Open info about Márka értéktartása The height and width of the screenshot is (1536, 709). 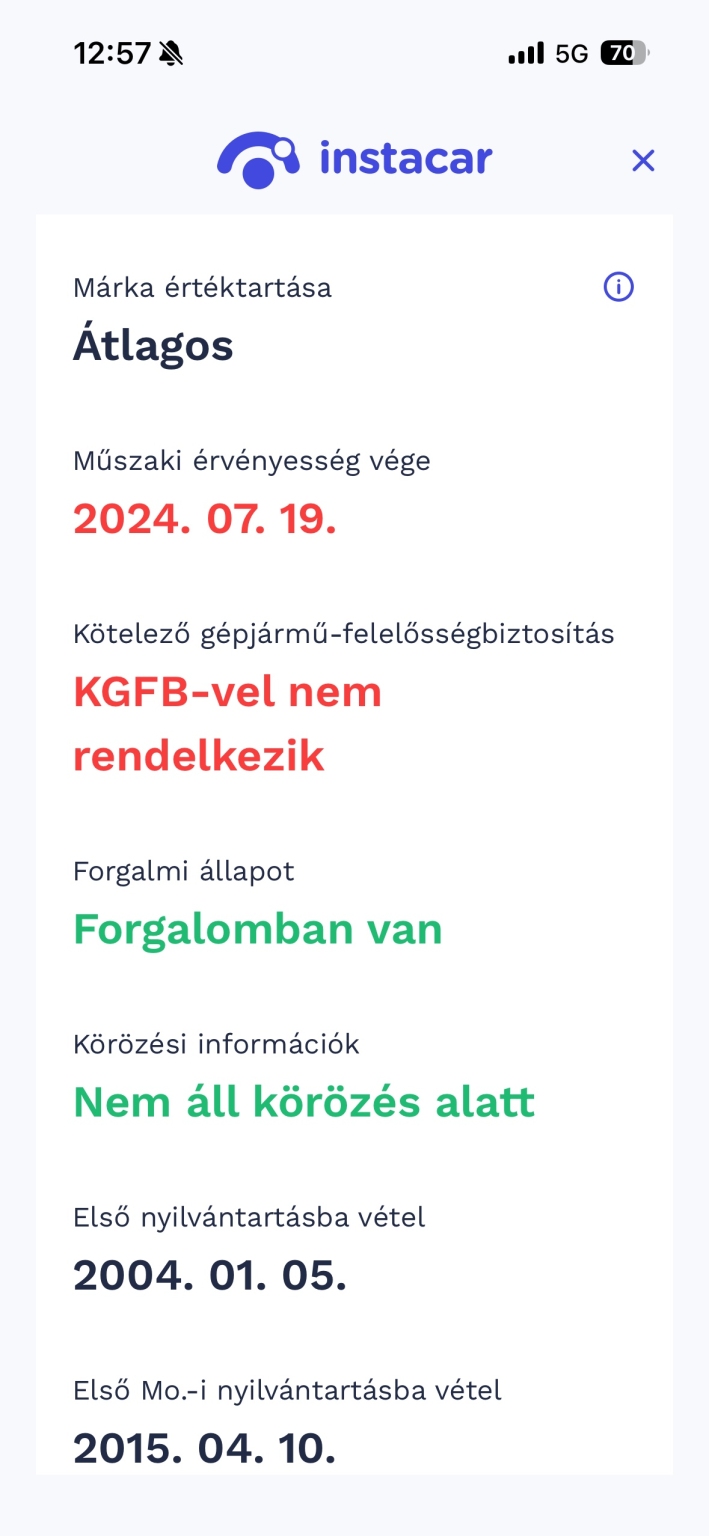[x=619, y=288]
